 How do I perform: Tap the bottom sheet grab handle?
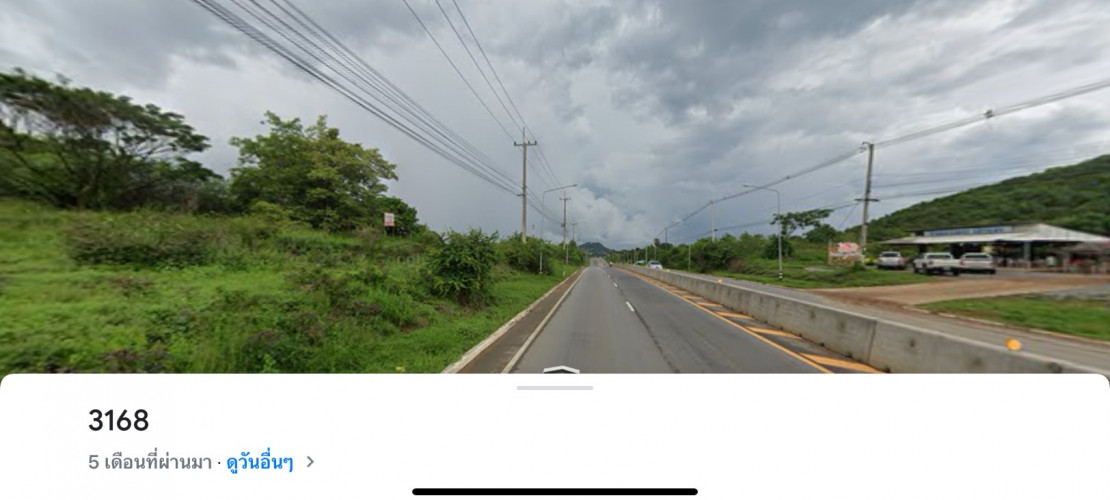(555, 388)
